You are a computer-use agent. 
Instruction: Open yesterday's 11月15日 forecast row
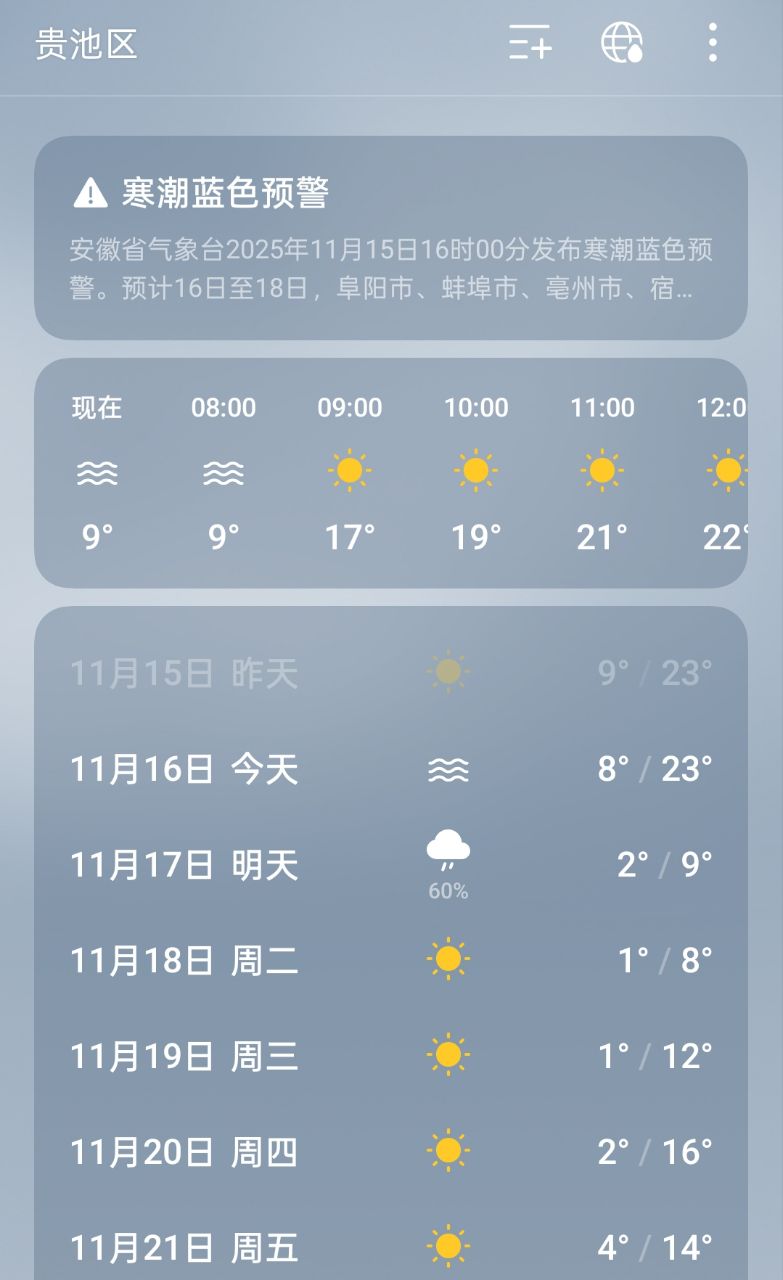pos(391,673)
